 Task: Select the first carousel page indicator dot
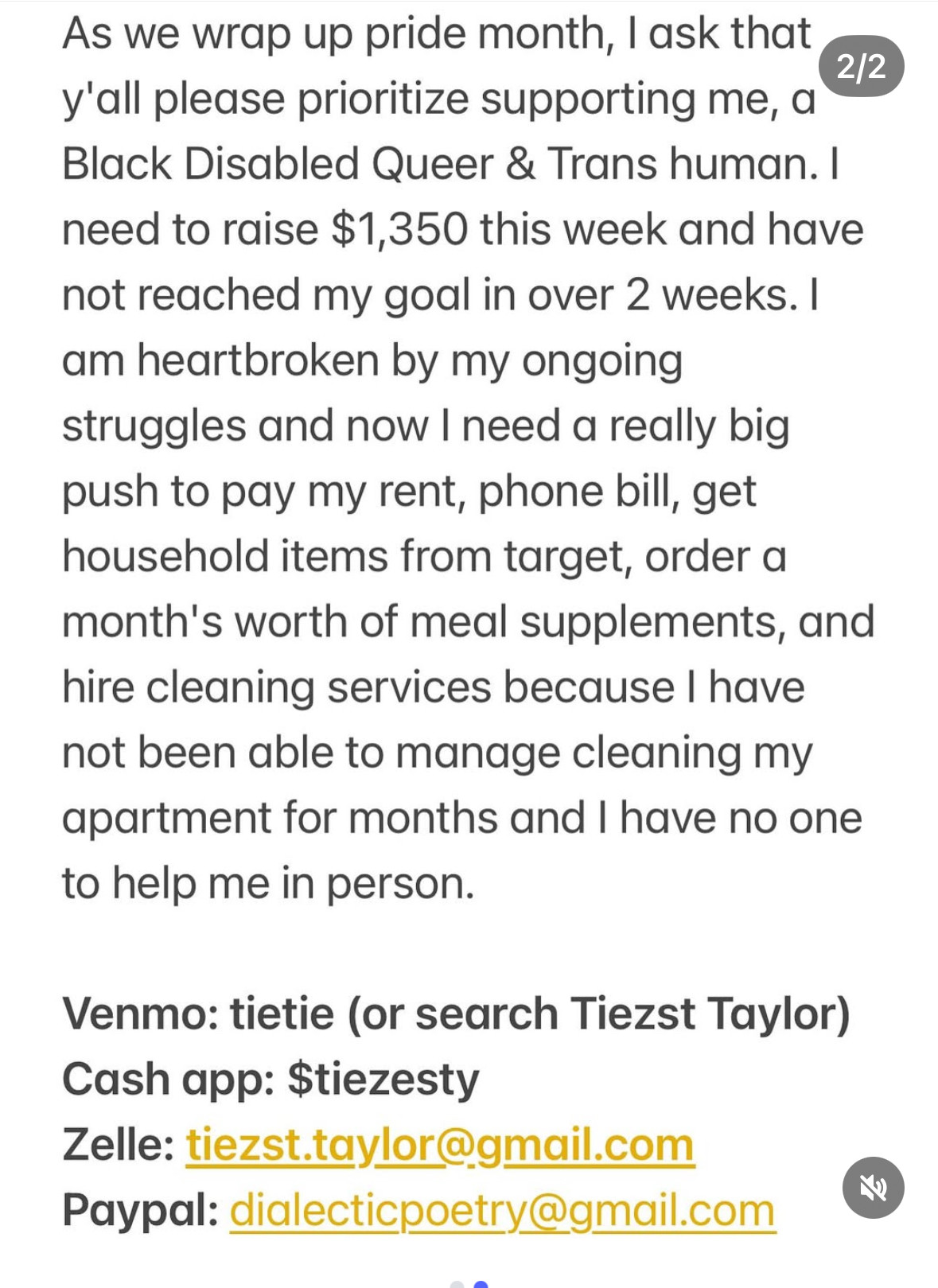tap(457, 1284)
